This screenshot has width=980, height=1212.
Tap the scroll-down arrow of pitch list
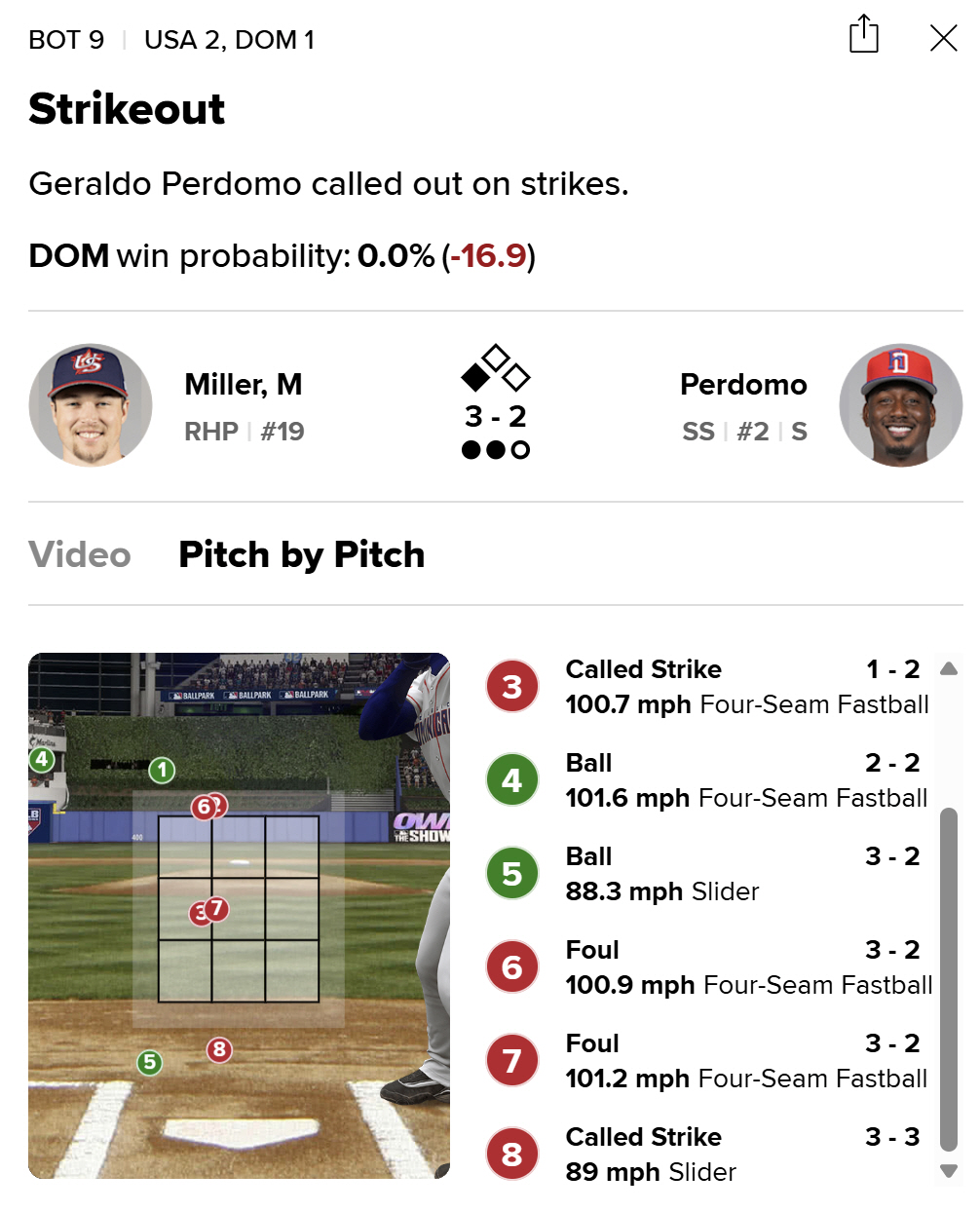(949, 1170)
